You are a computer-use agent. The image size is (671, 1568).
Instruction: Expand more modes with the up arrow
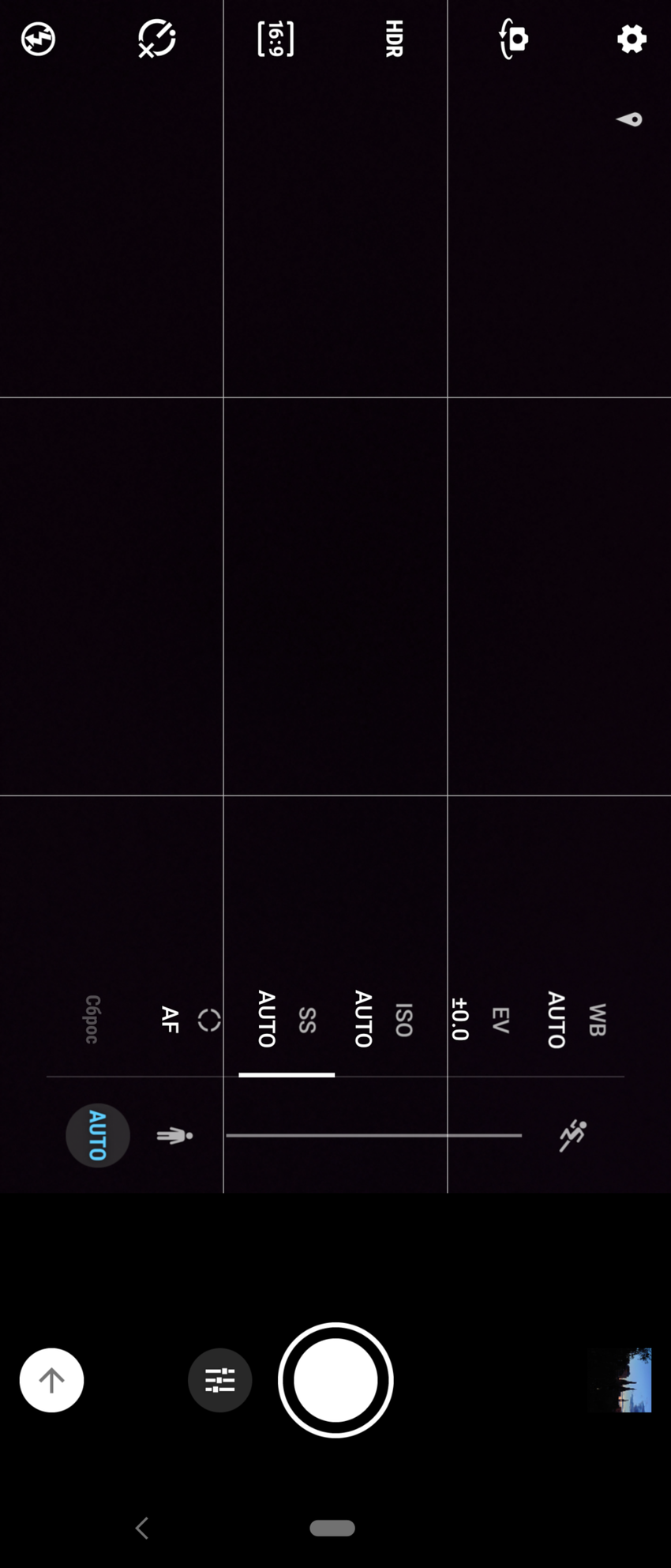[x=51, y=1379]
